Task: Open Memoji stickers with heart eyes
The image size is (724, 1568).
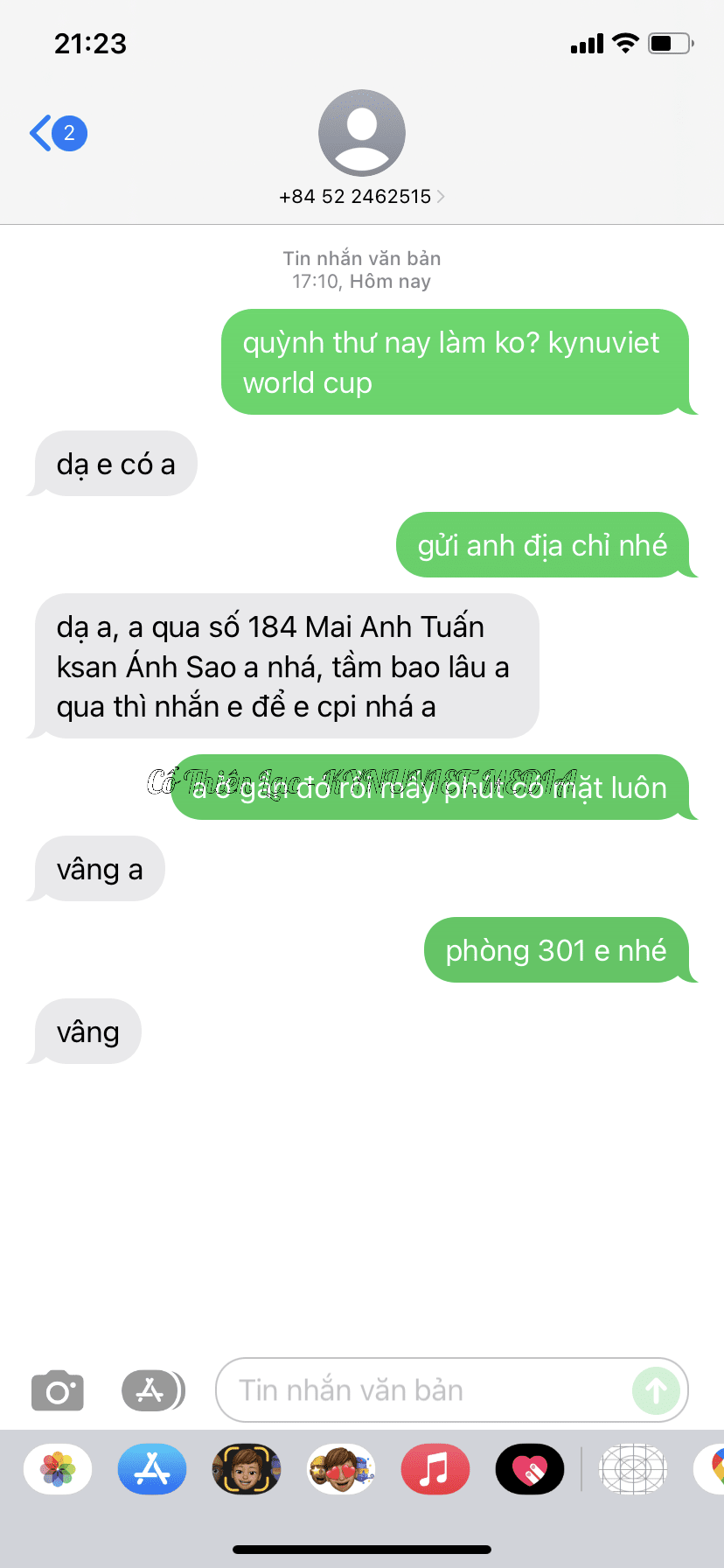Action: [341, 1468]
